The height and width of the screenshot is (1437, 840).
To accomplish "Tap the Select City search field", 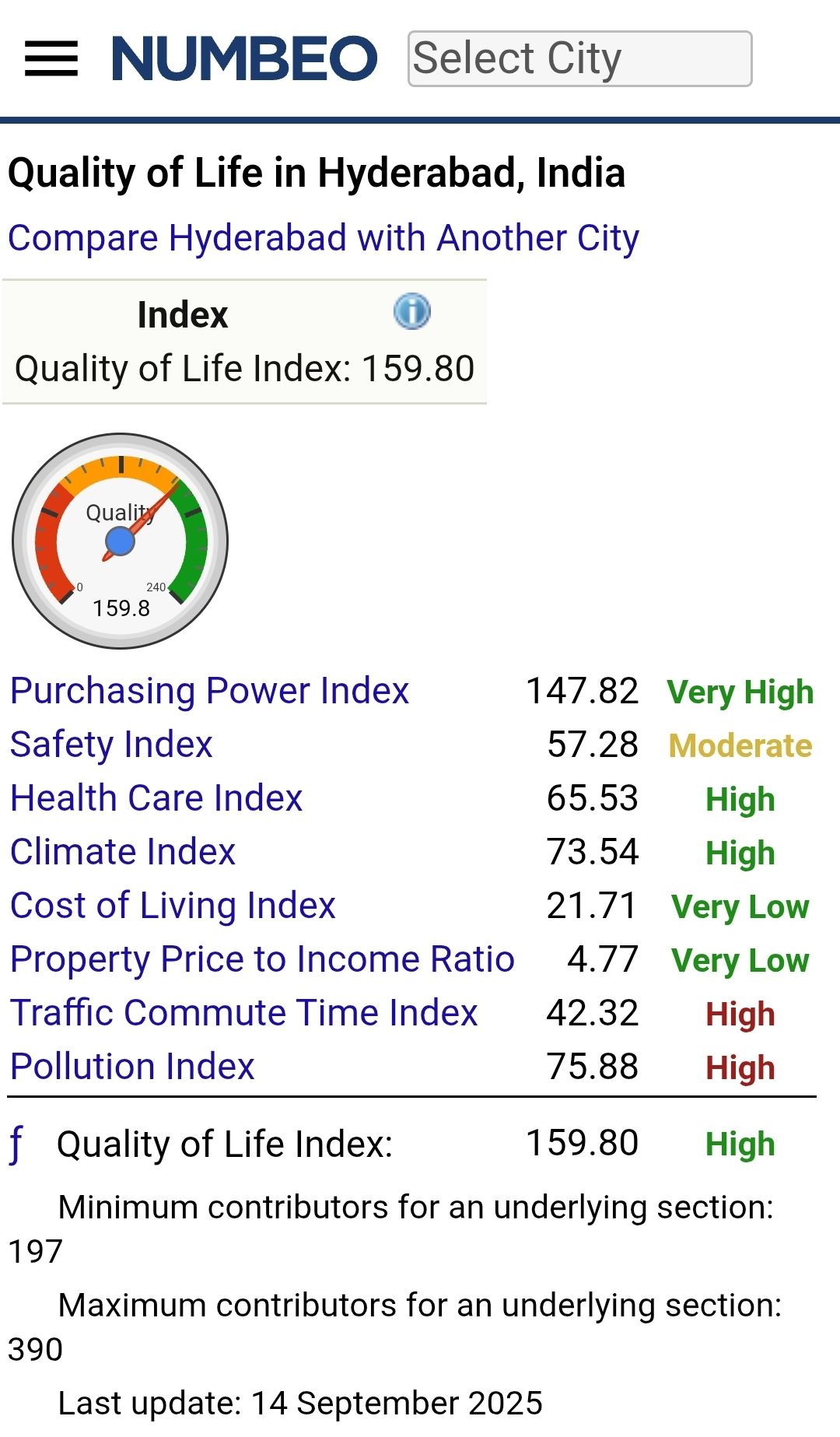I will (579, 59).
